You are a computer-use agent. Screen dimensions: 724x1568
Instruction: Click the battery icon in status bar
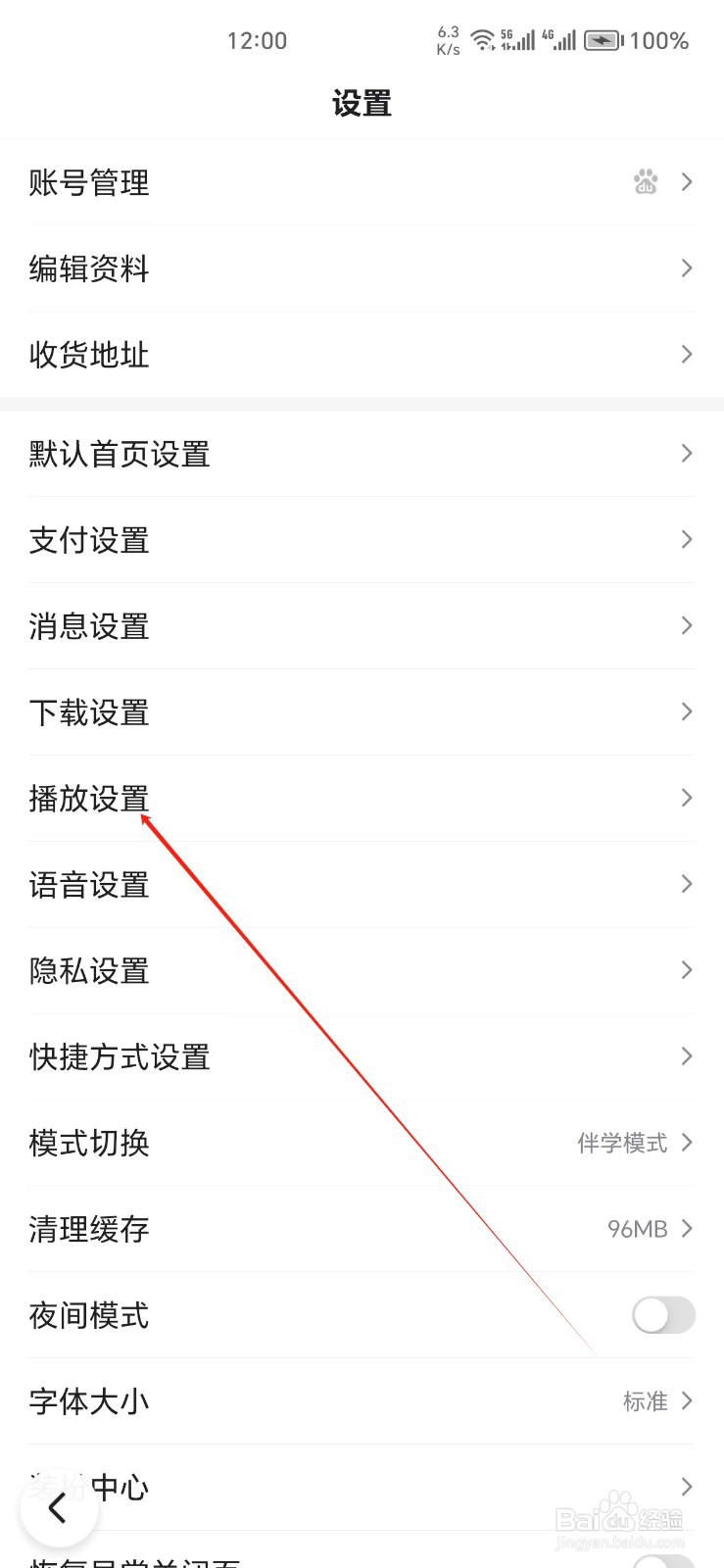click(x=602, y=41)
